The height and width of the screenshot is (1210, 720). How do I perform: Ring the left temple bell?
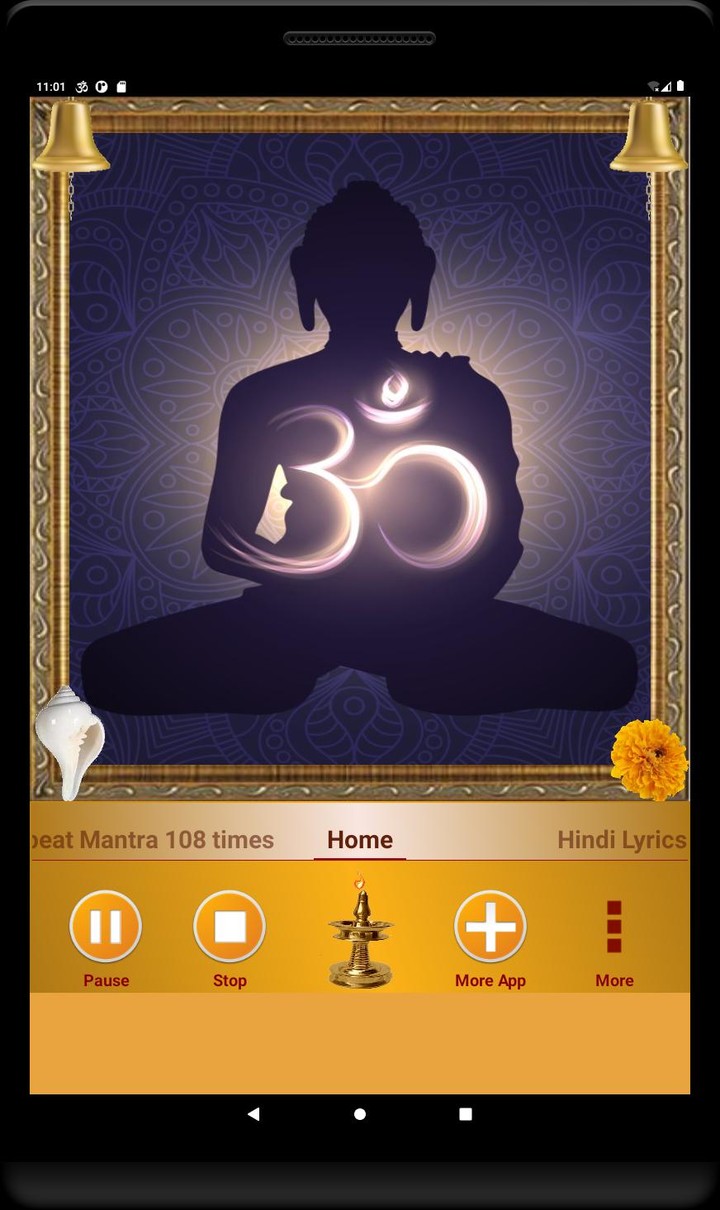pyautogui.click(x=70, y=137)
